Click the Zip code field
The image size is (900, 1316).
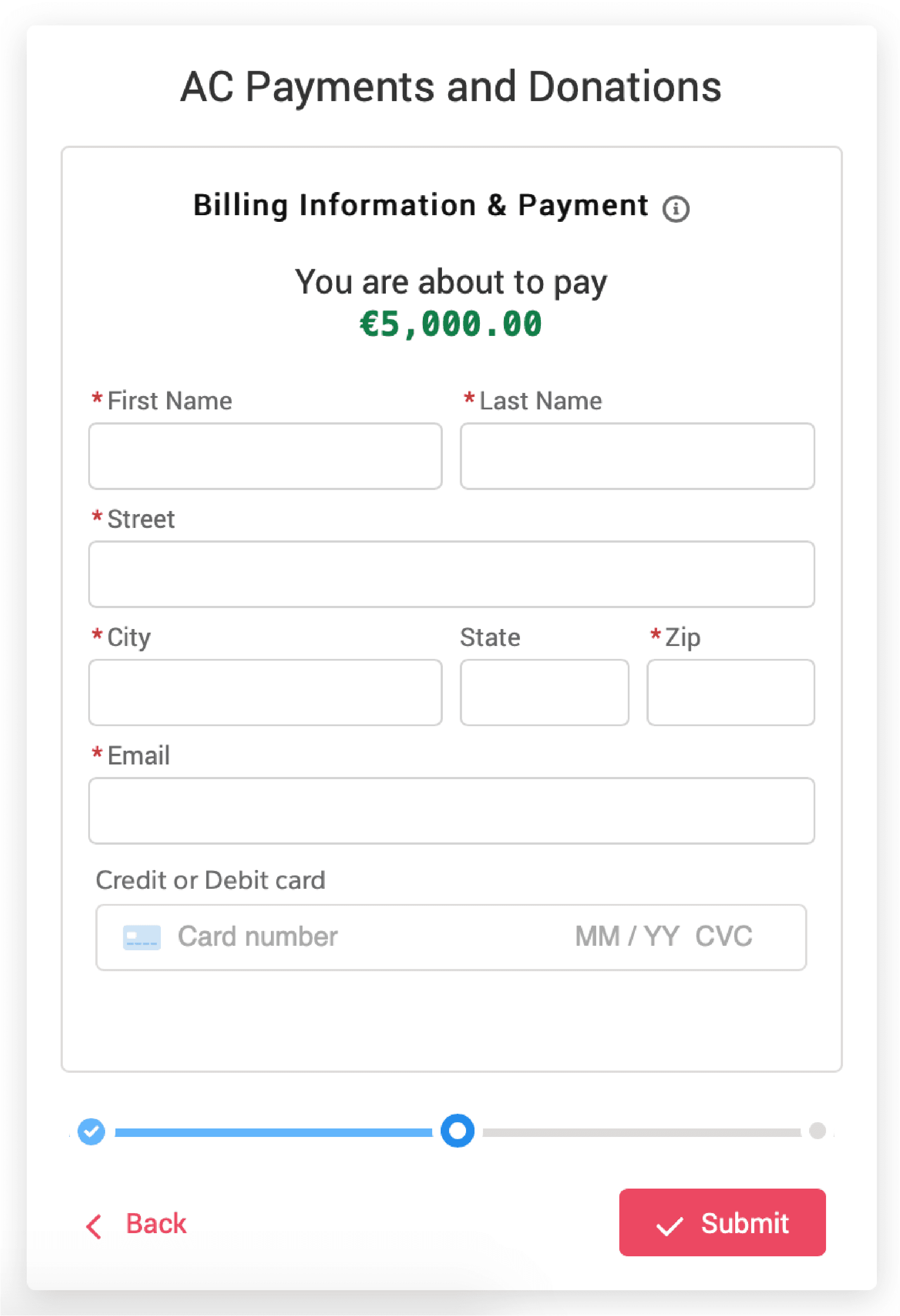pyautogui.click(x=730, y=692)
